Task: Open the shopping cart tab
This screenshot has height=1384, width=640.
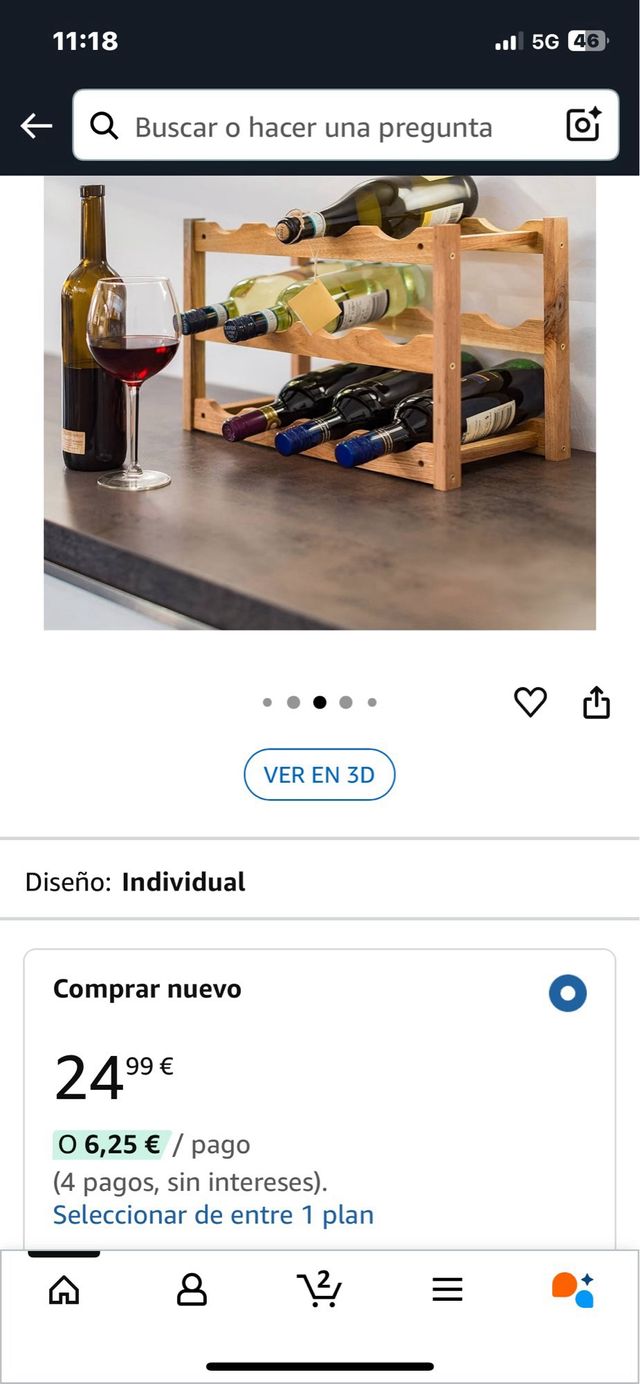Action: tap(319, 1290)
